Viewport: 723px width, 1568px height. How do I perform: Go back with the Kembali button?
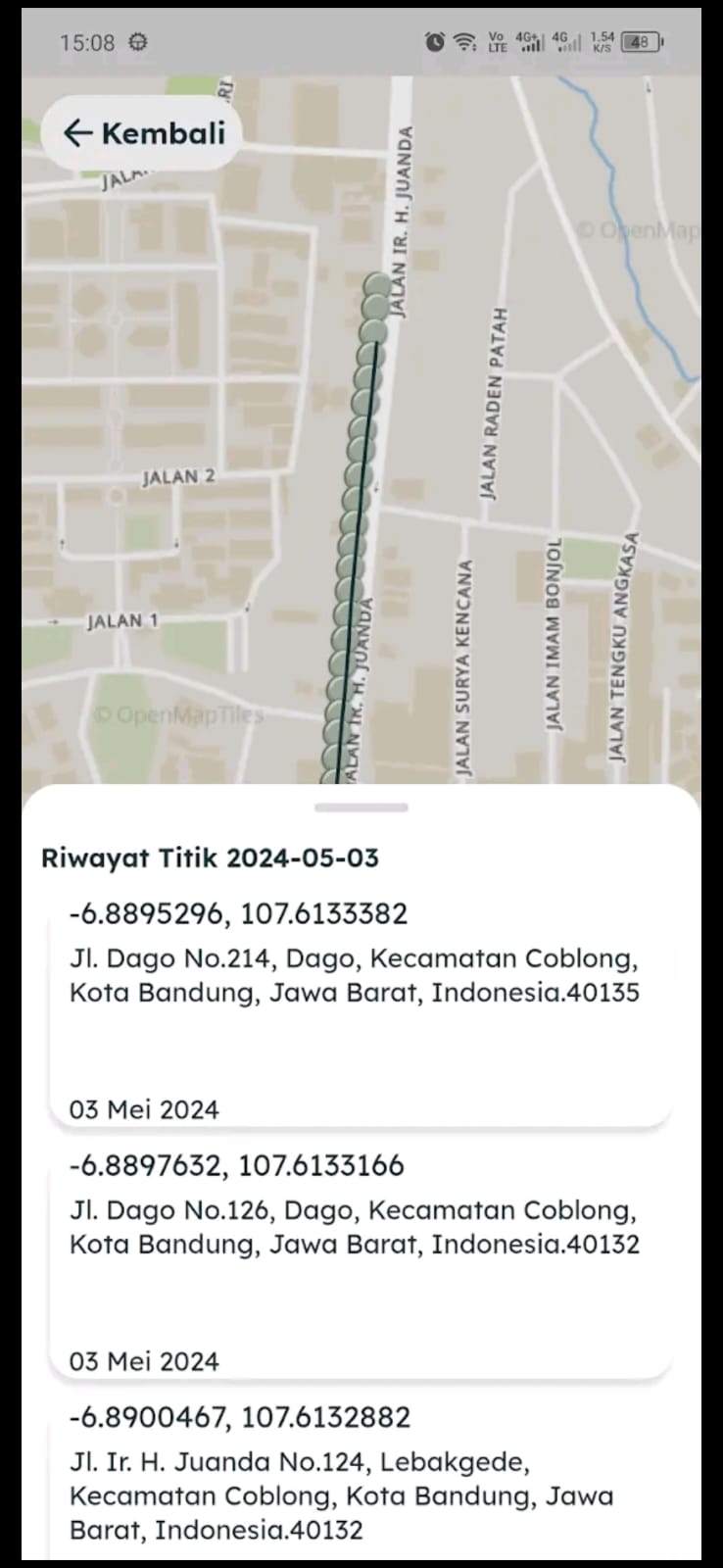pyautogui.click(x=143, y=133)
